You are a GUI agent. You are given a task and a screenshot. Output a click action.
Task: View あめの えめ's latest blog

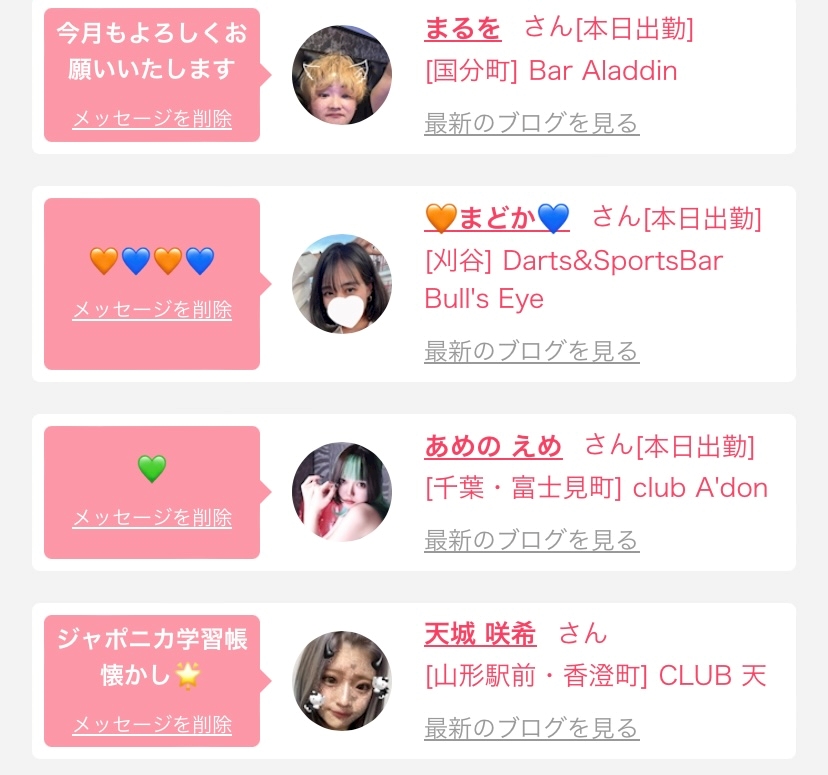532,540
